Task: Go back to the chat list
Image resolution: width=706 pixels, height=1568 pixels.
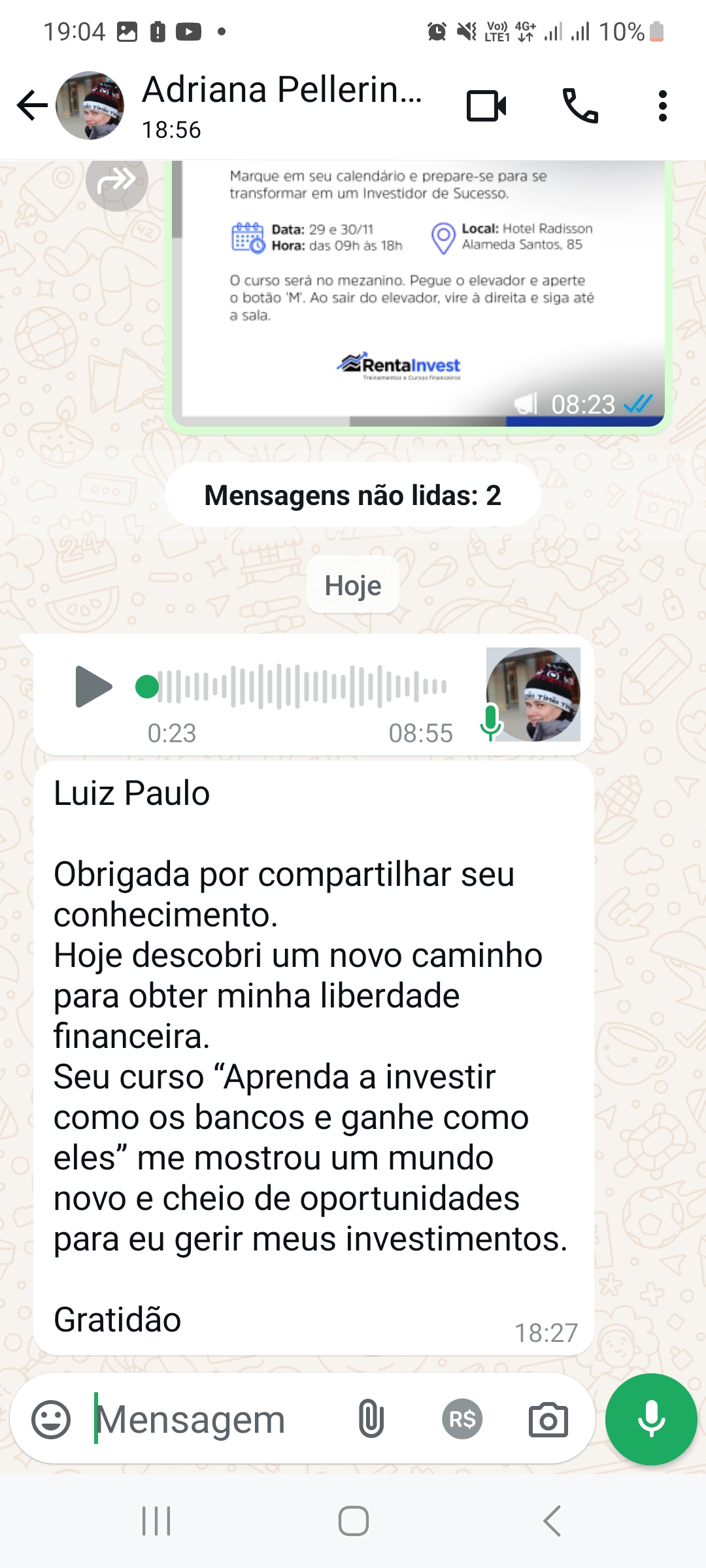Action: [32, 106]
